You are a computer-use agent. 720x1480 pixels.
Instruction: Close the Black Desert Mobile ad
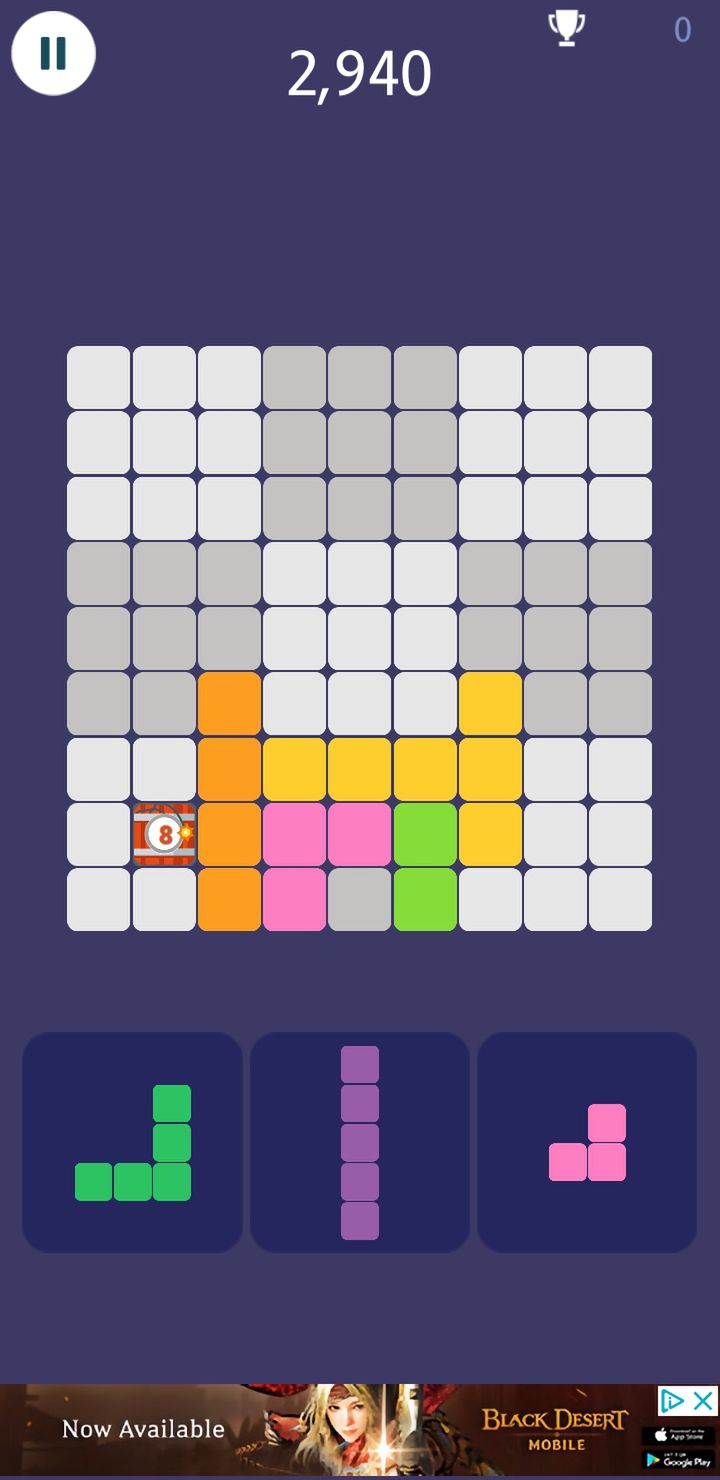click(705, 1401)
